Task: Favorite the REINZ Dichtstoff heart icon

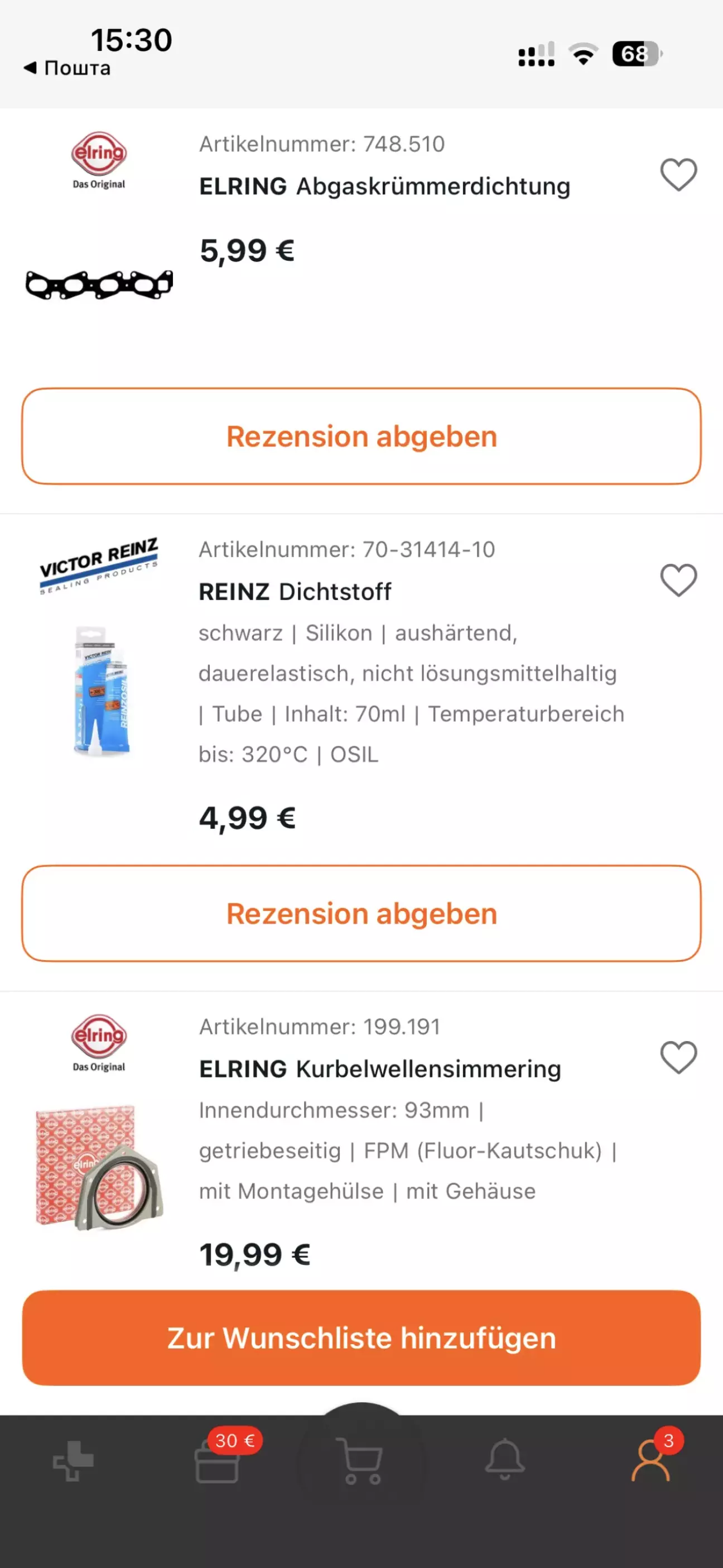Action: click(678, 580)
